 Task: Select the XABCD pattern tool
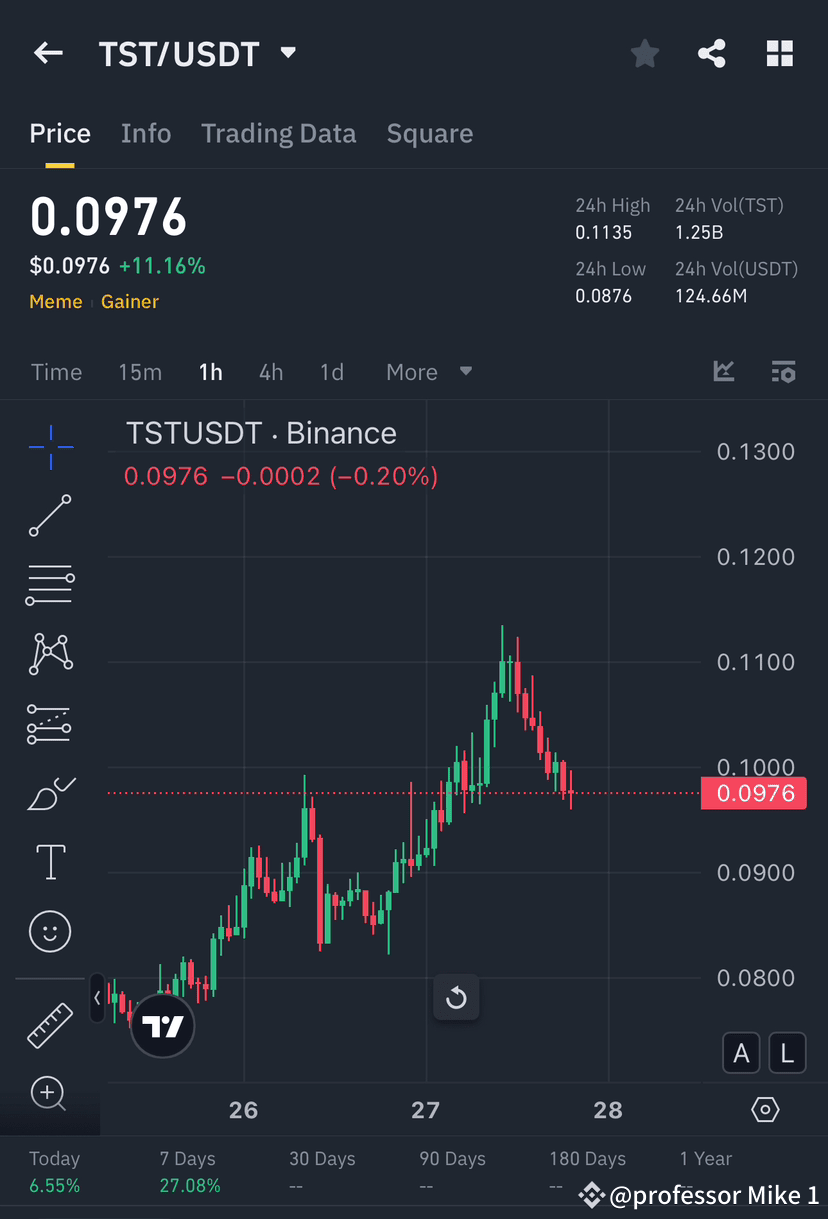pyautogui.click(x=50, y=654)
